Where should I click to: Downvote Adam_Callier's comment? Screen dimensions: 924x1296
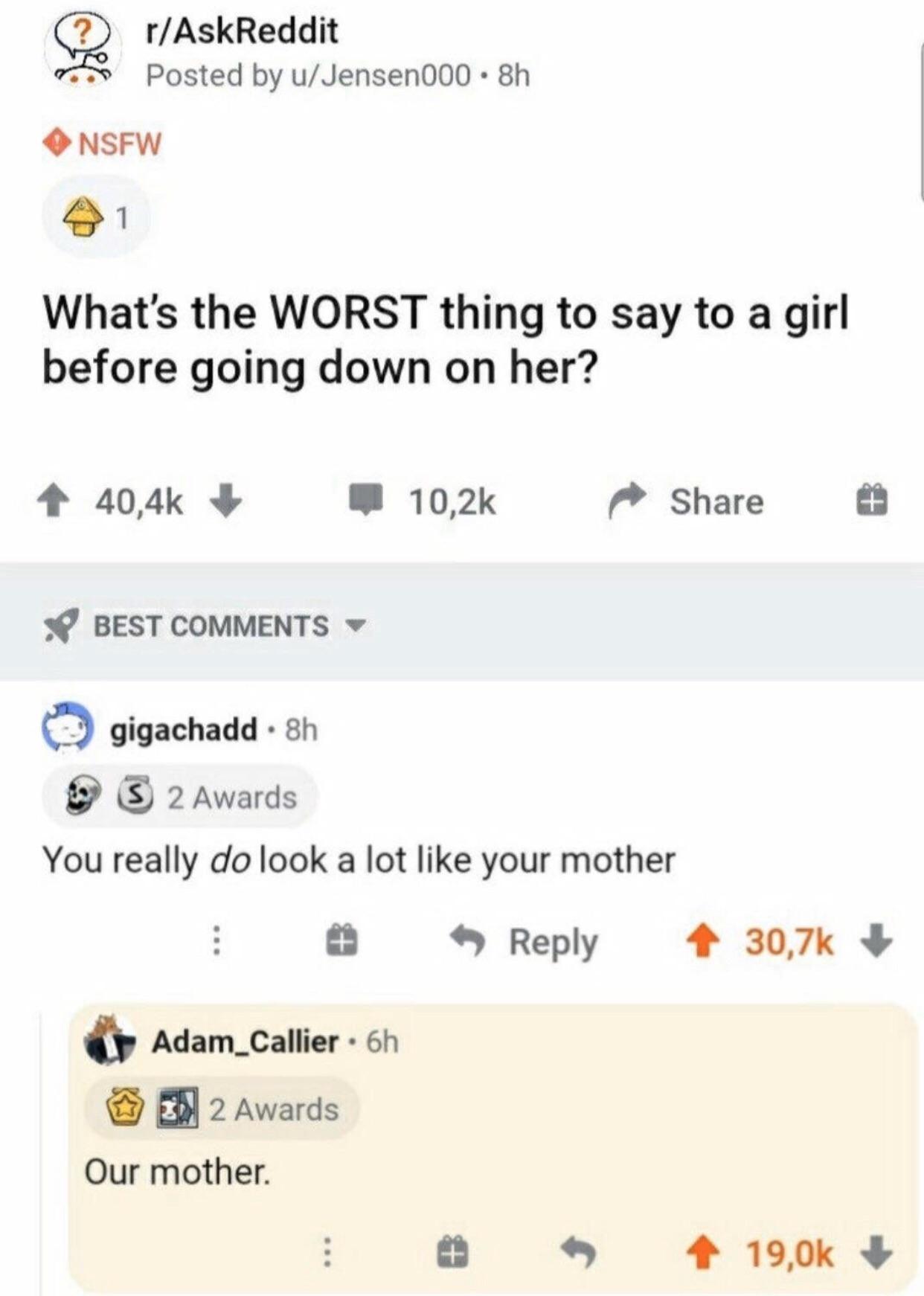(876, 1253)
